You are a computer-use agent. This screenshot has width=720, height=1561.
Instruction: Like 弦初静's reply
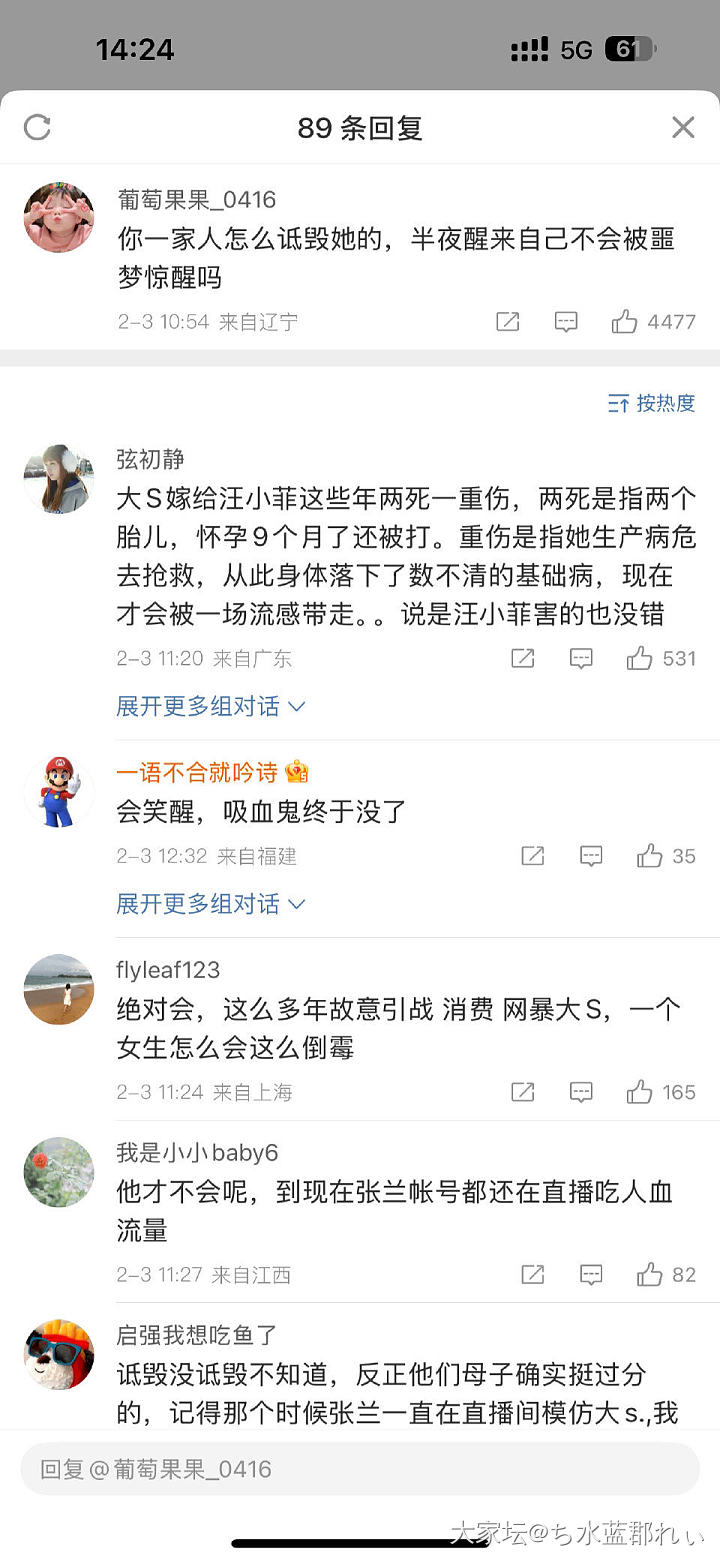640,658
